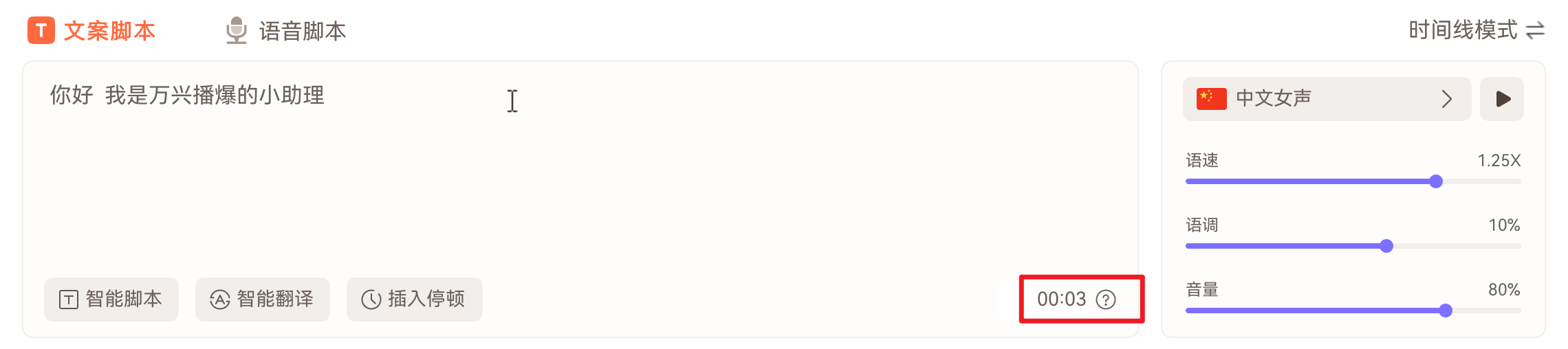Toggle 时间线模式 view
The width and height of the screenshot is (1568, 349).
point(1476,30)
